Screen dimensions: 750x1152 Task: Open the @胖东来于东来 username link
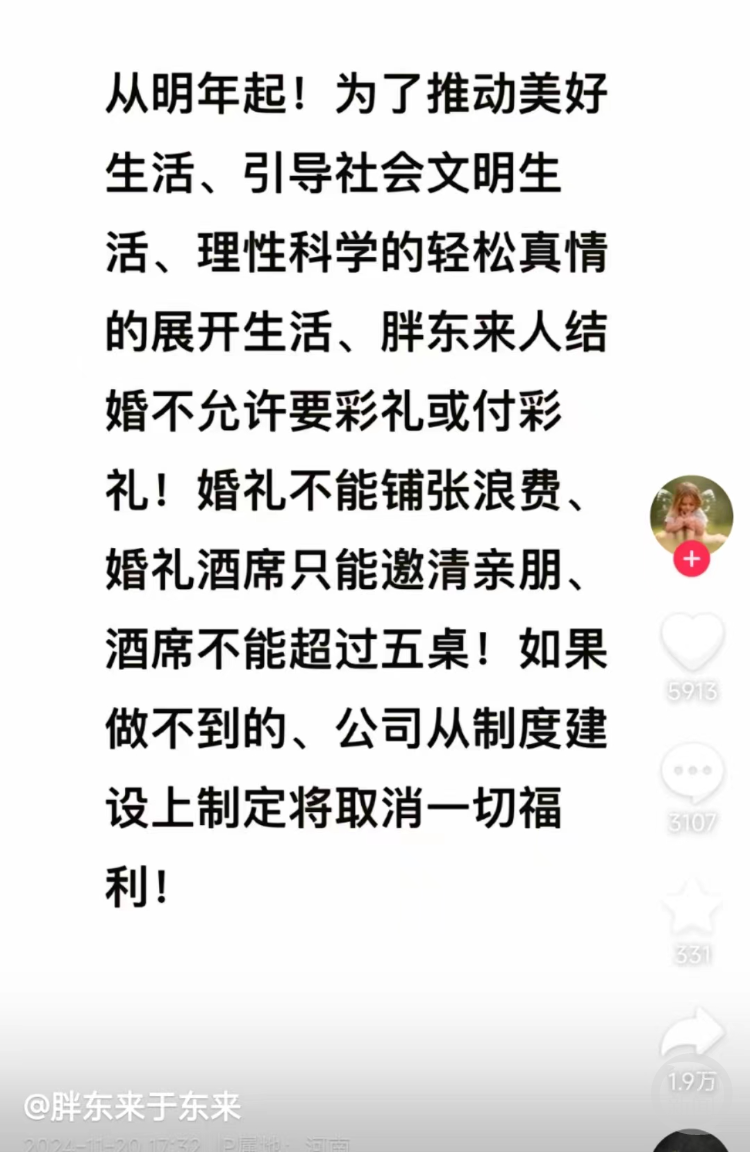click(x=132, y=1107)
